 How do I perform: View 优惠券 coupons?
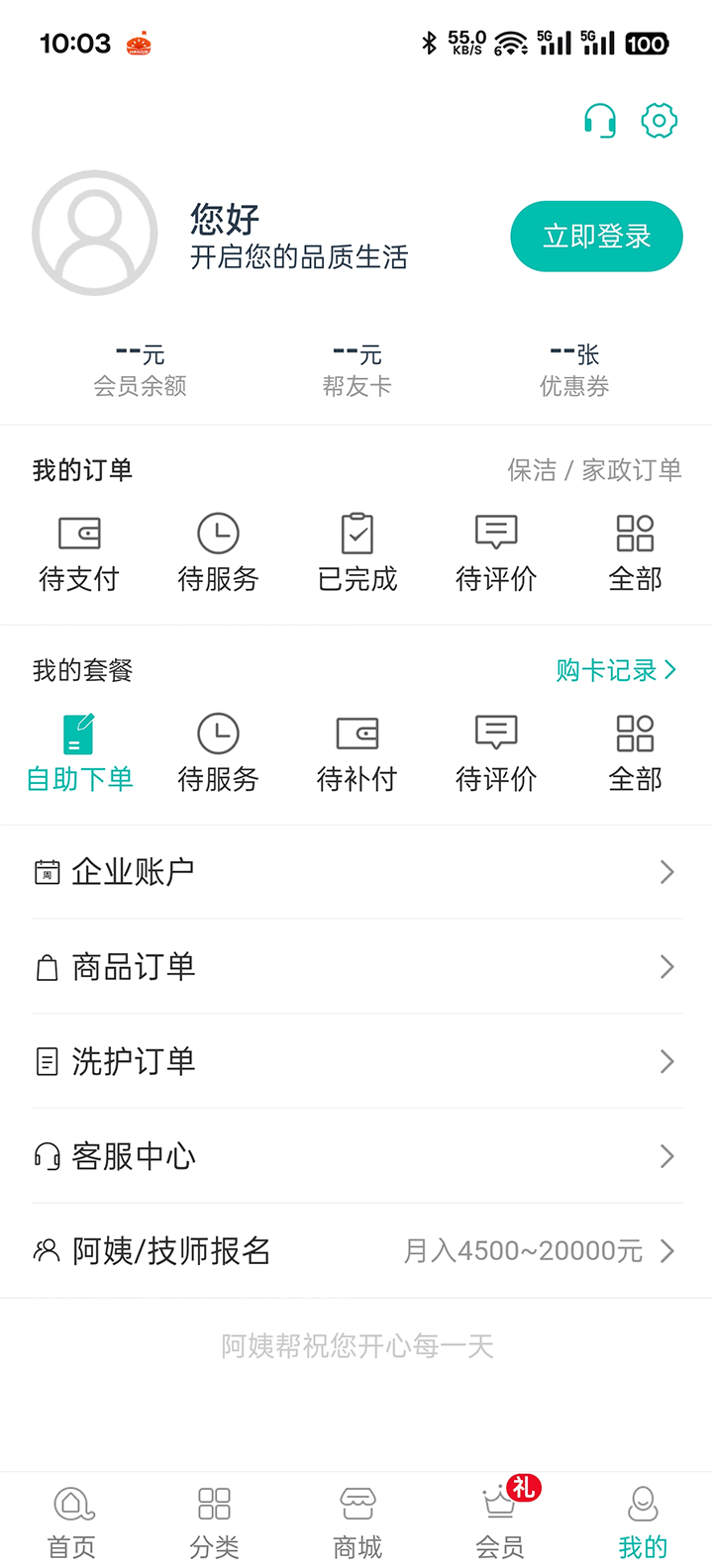(x=574, y=370)
